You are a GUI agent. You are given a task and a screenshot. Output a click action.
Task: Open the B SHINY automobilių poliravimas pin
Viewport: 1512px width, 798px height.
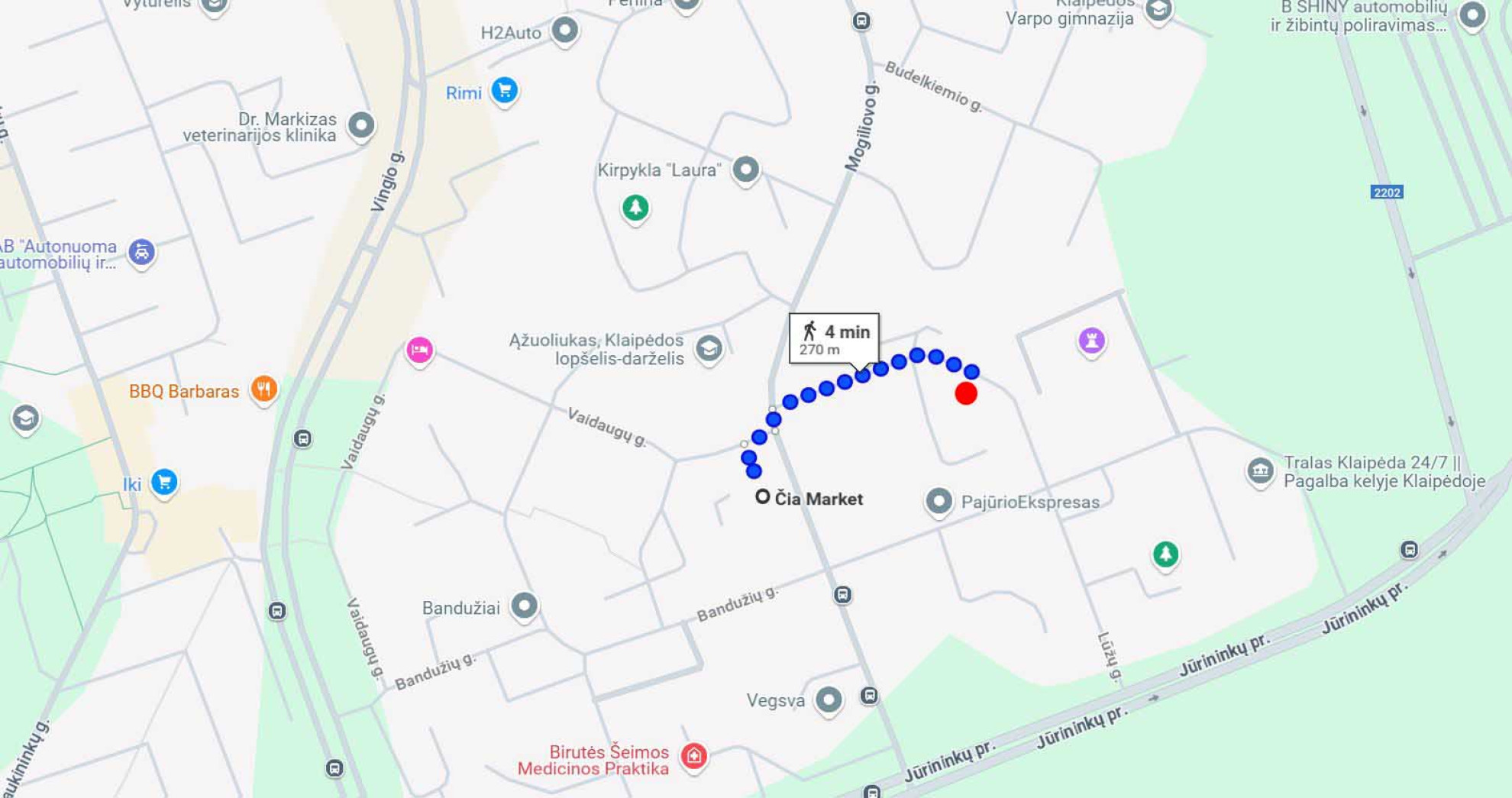(1472, 15)
